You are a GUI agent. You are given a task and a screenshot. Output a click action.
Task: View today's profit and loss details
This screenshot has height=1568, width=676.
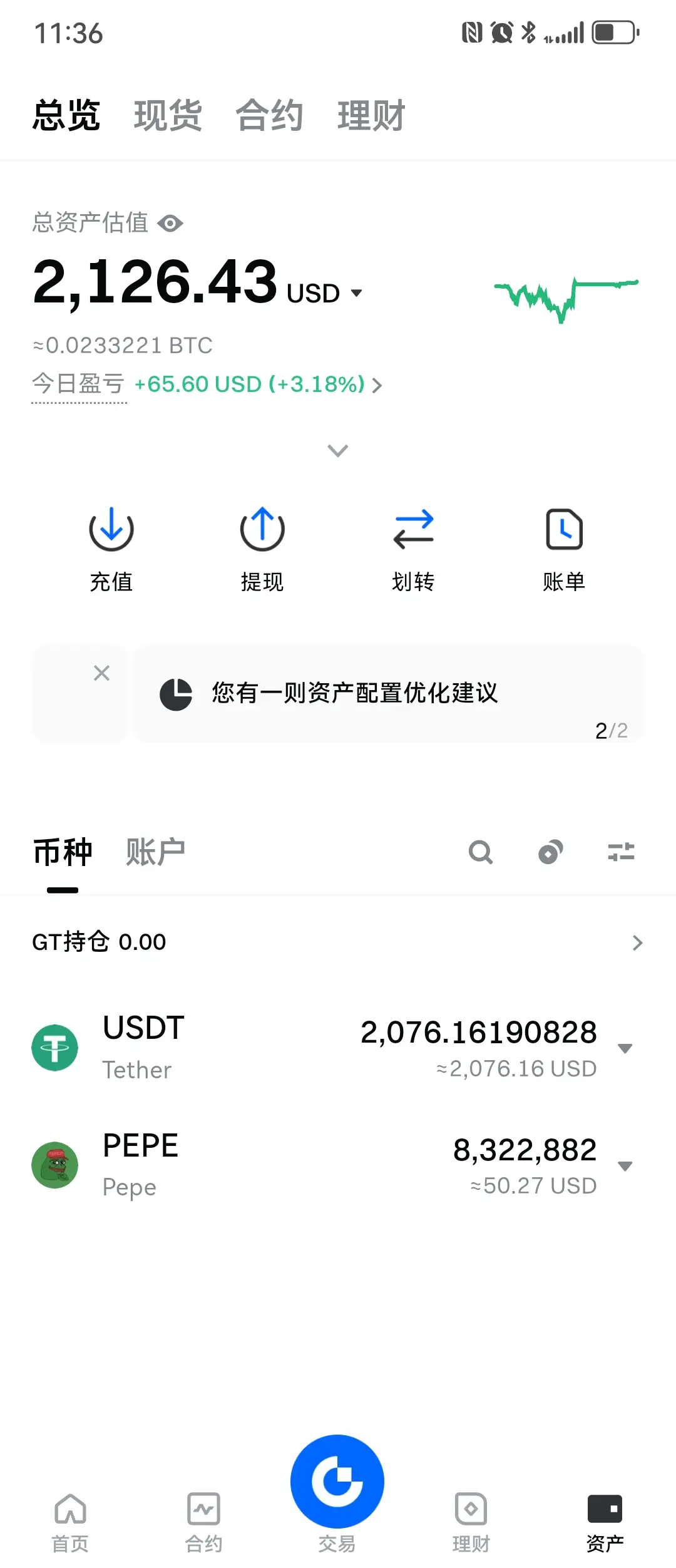pos(258,384)
